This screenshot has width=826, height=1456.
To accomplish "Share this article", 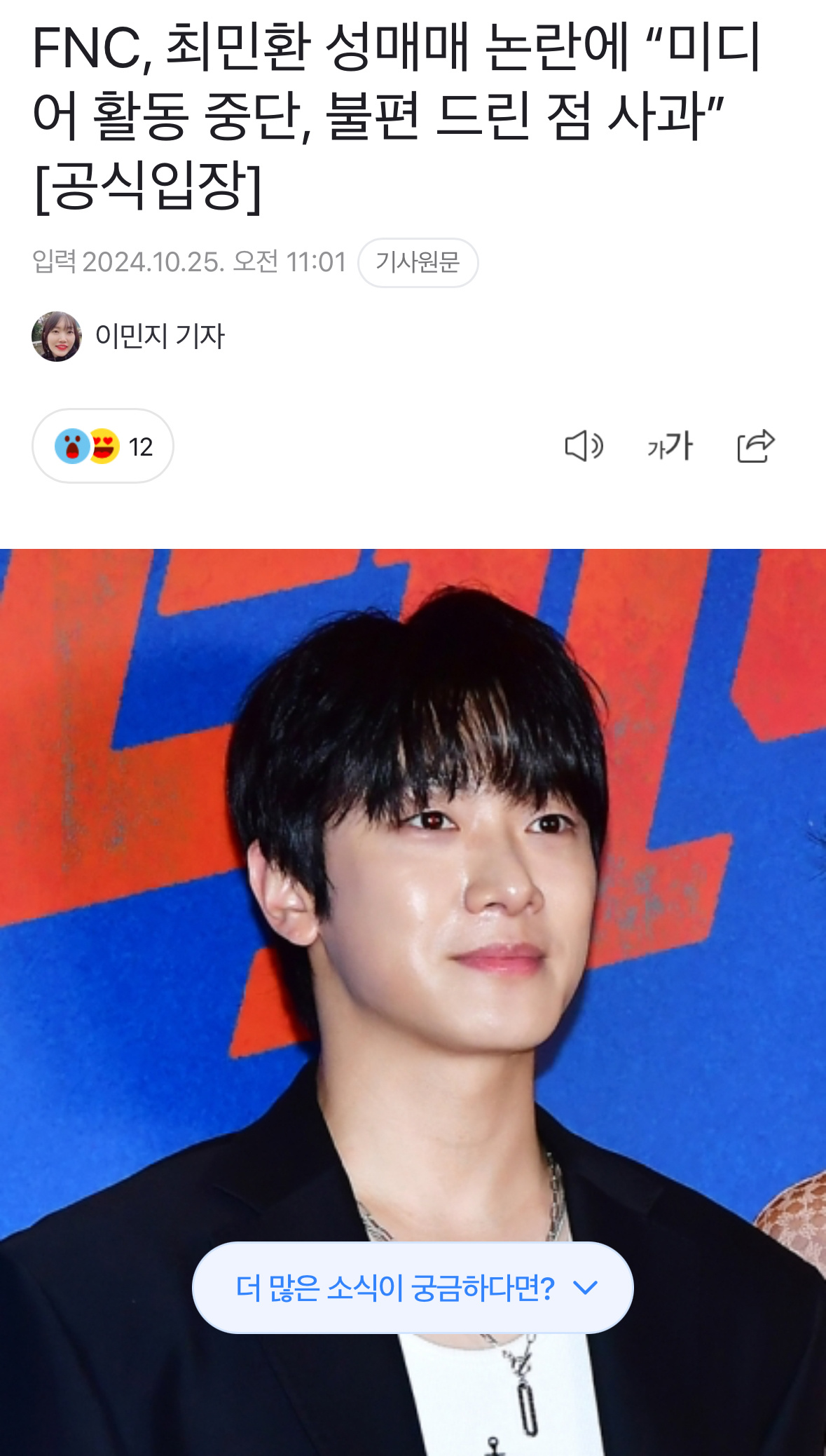I will click(x=755, y=446).
